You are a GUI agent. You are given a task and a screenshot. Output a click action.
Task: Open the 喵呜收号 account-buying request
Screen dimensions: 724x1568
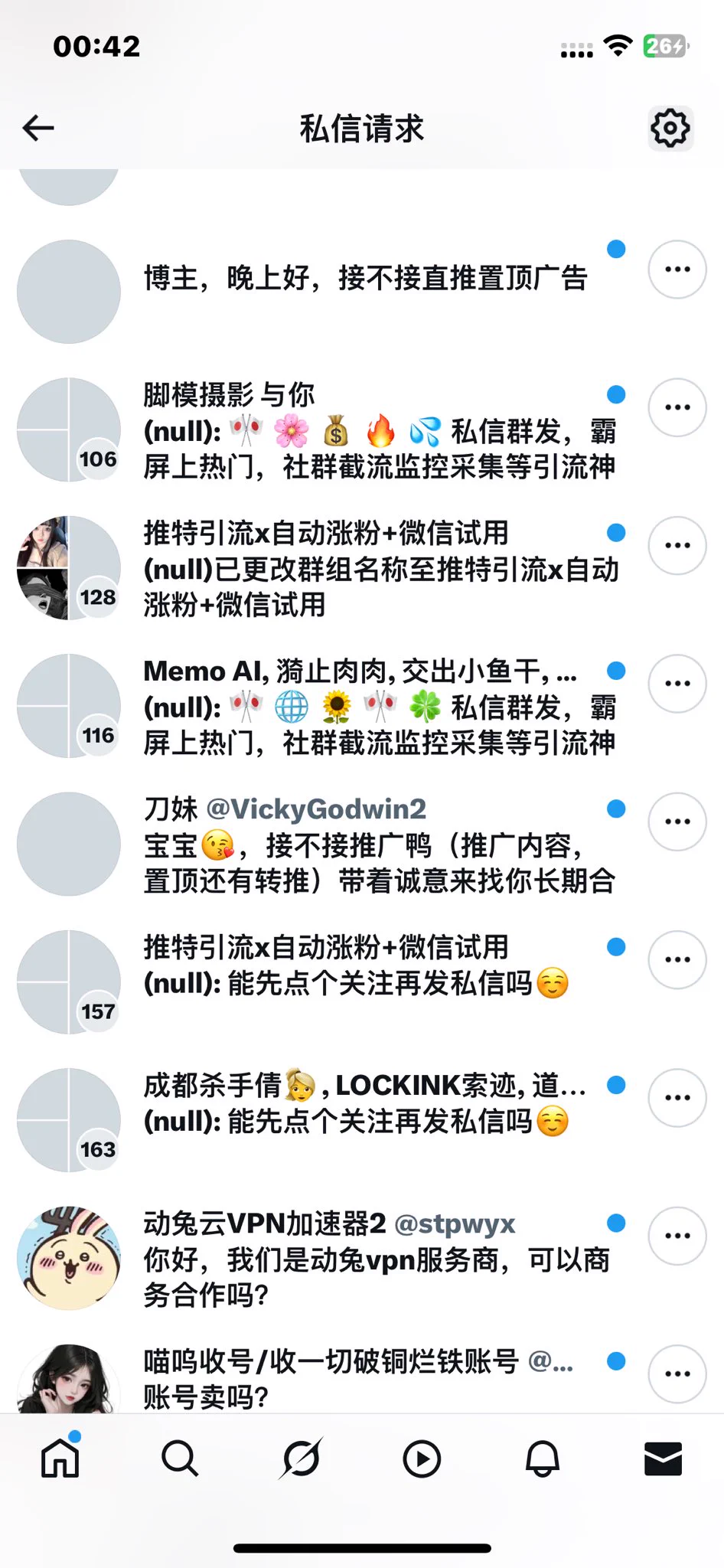tap(360, 1380)
